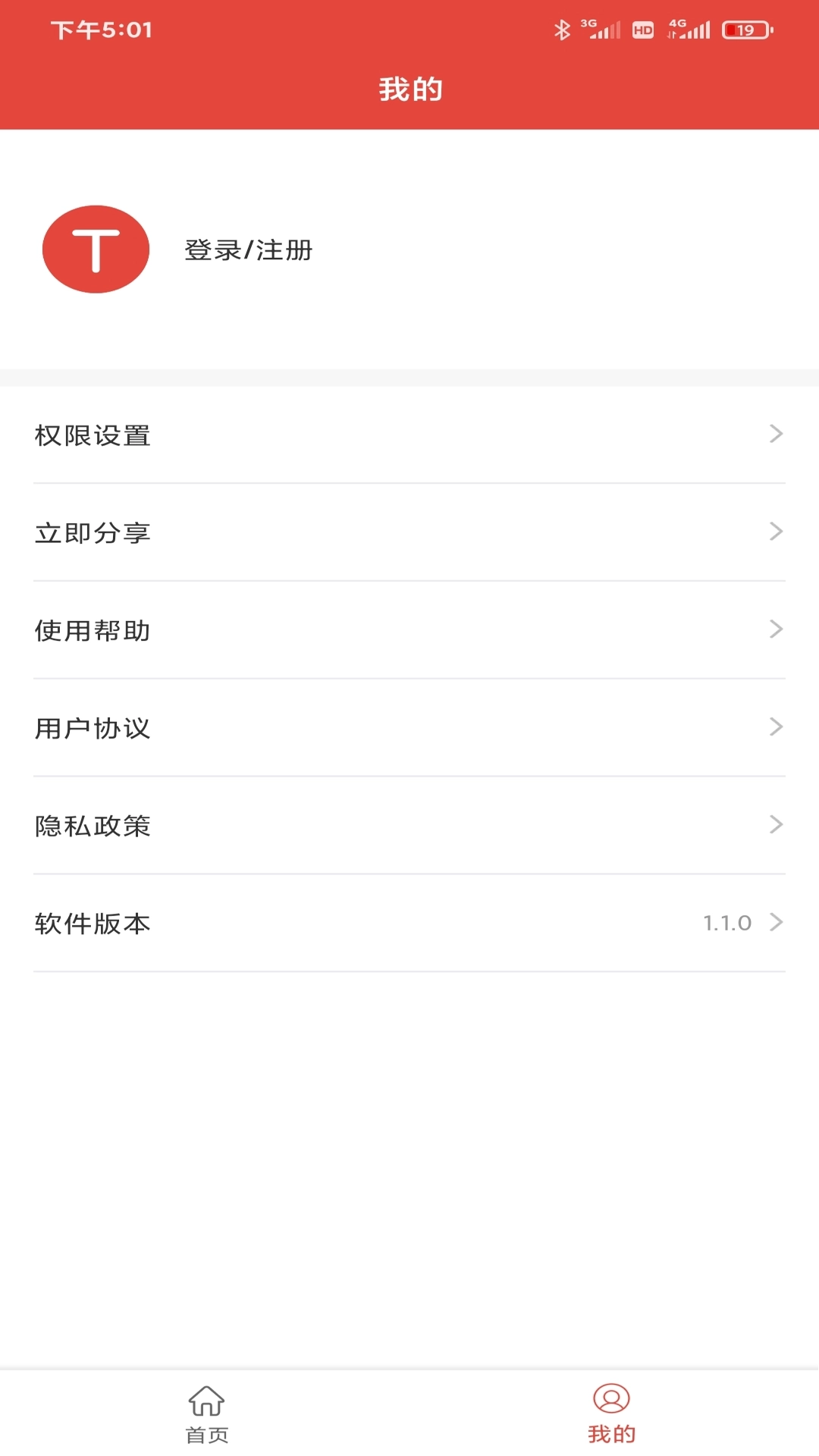Image resolution: width=819 pixels, height=1456 pixels.
Task: Tap the version number 1.1.0
Action: pyautogui.click(x=727, y=923)
